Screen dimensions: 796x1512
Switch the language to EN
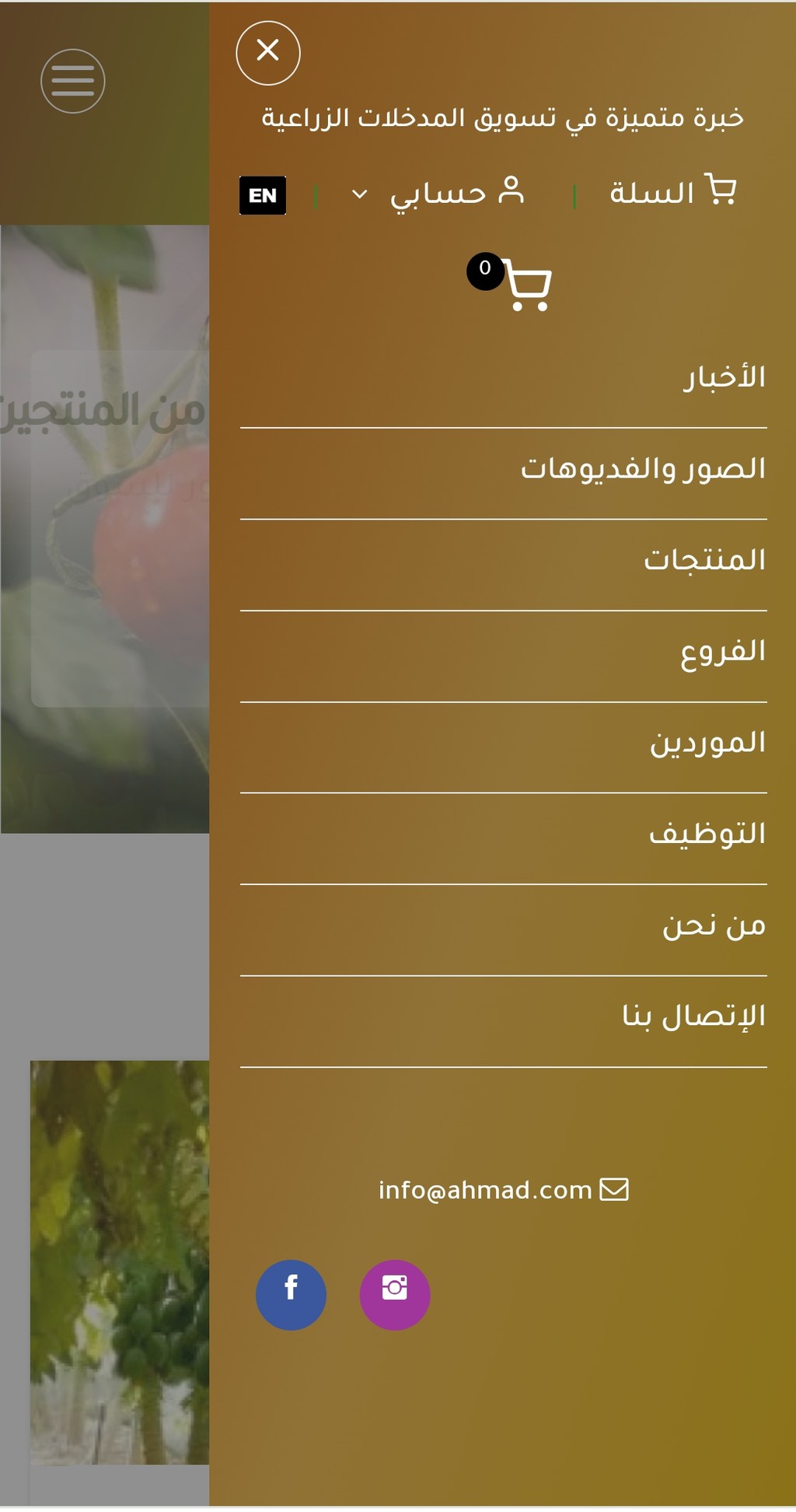click(x=263, y=195)
